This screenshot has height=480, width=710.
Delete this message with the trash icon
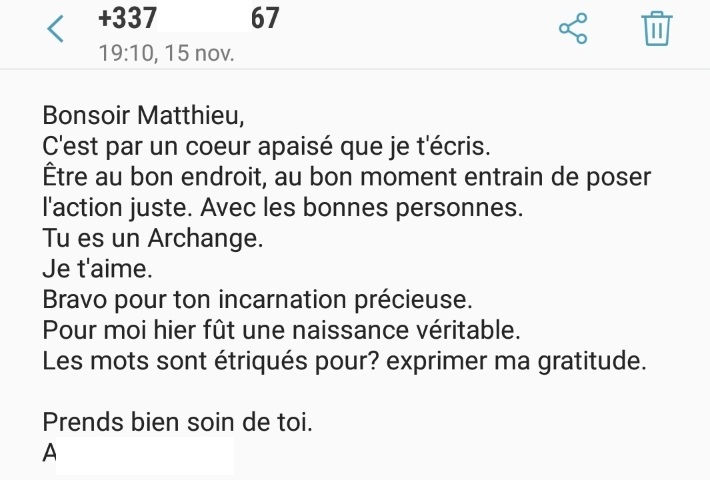tap(656, 29)
